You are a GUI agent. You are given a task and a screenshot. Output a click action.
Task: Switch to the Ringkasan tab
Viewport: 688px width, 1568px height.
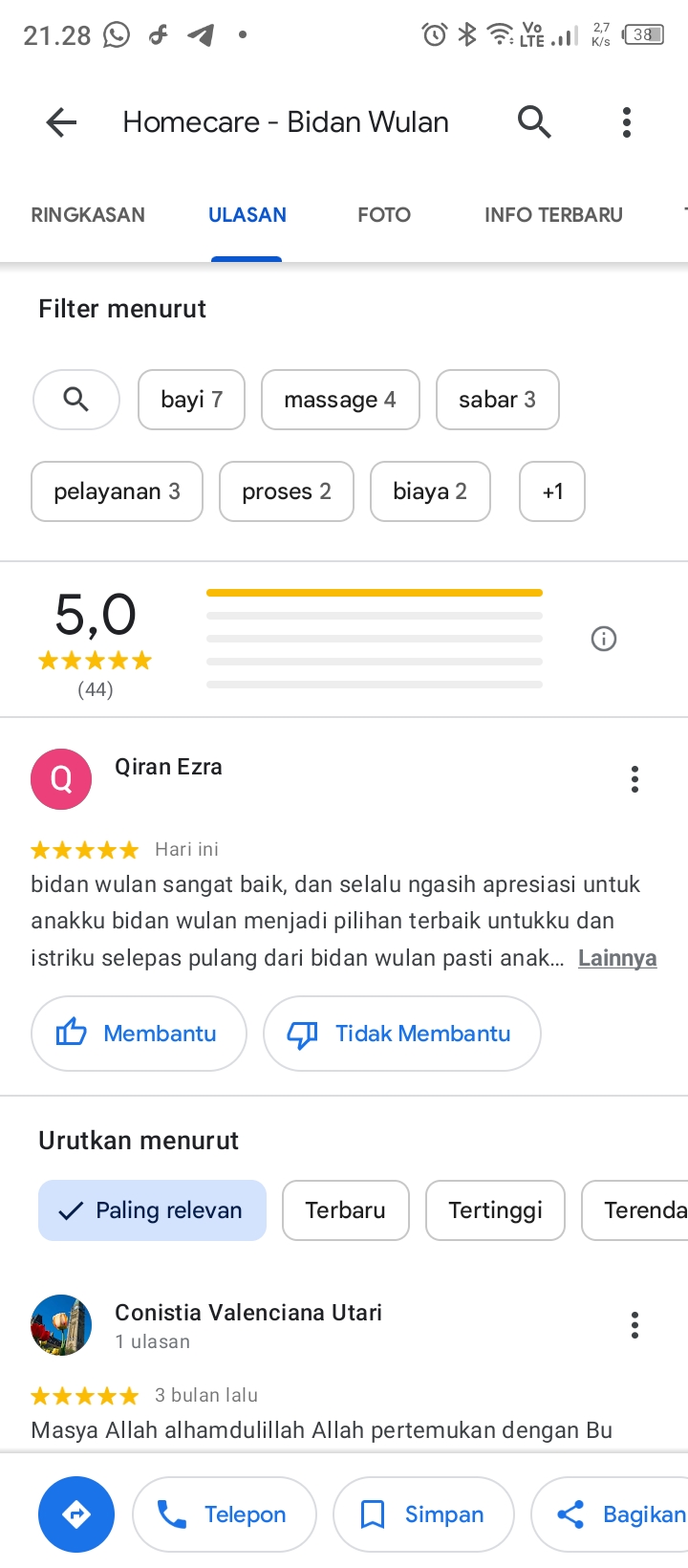pyautogui.click(x=88, y=215)
